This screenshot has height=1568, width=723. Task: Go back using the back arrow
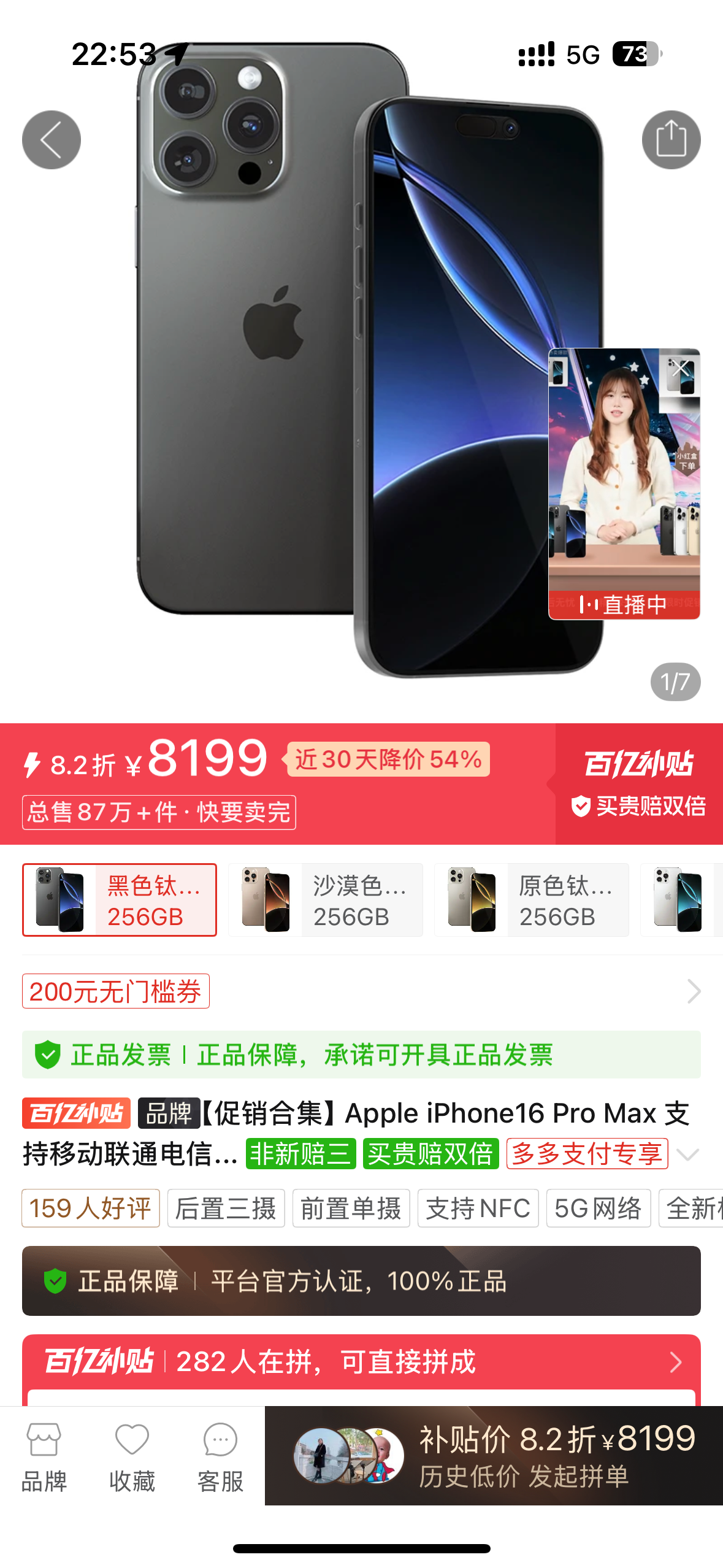point(52,140)
